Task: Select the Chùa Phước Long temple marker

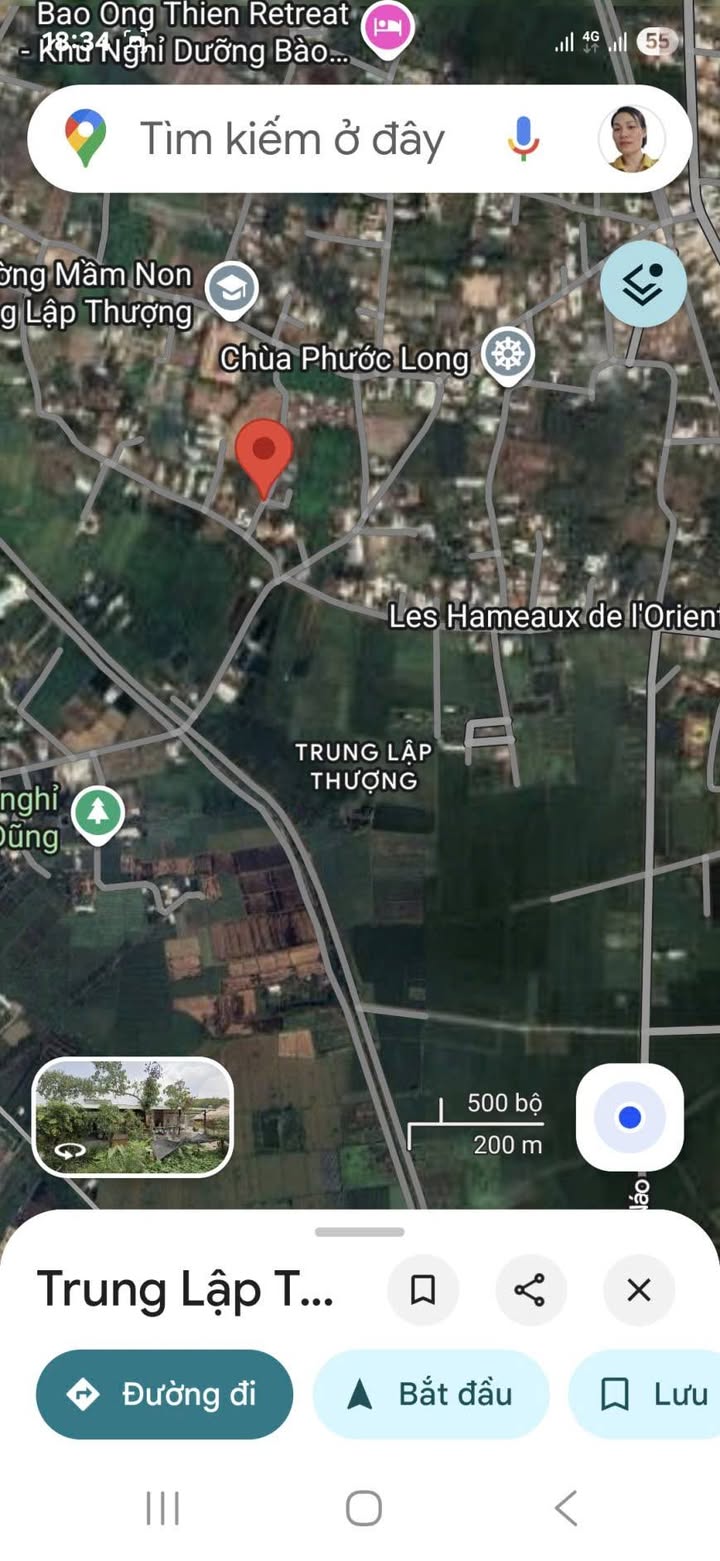Action: coord(508,355)
